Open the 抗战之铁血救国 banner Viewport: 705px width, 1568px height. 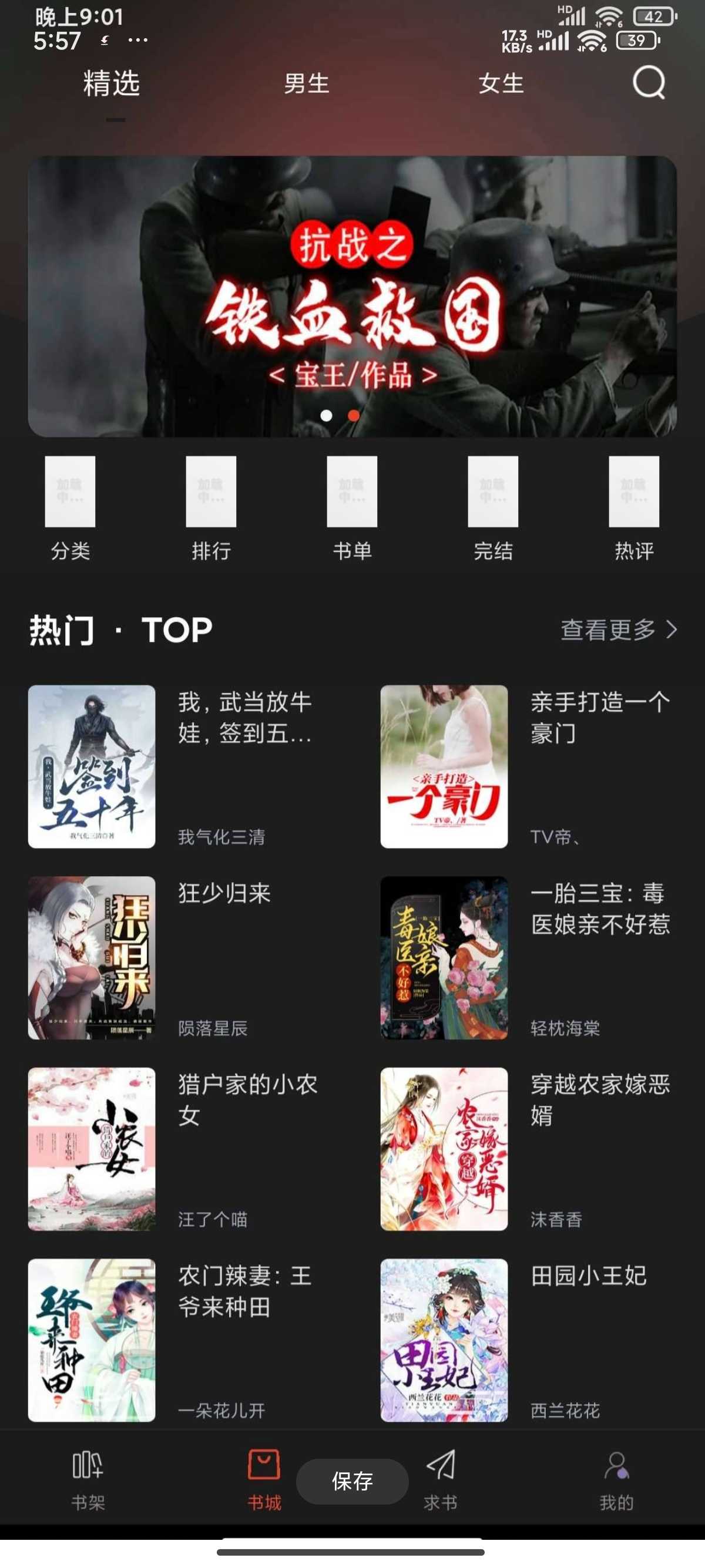[352, 296]
